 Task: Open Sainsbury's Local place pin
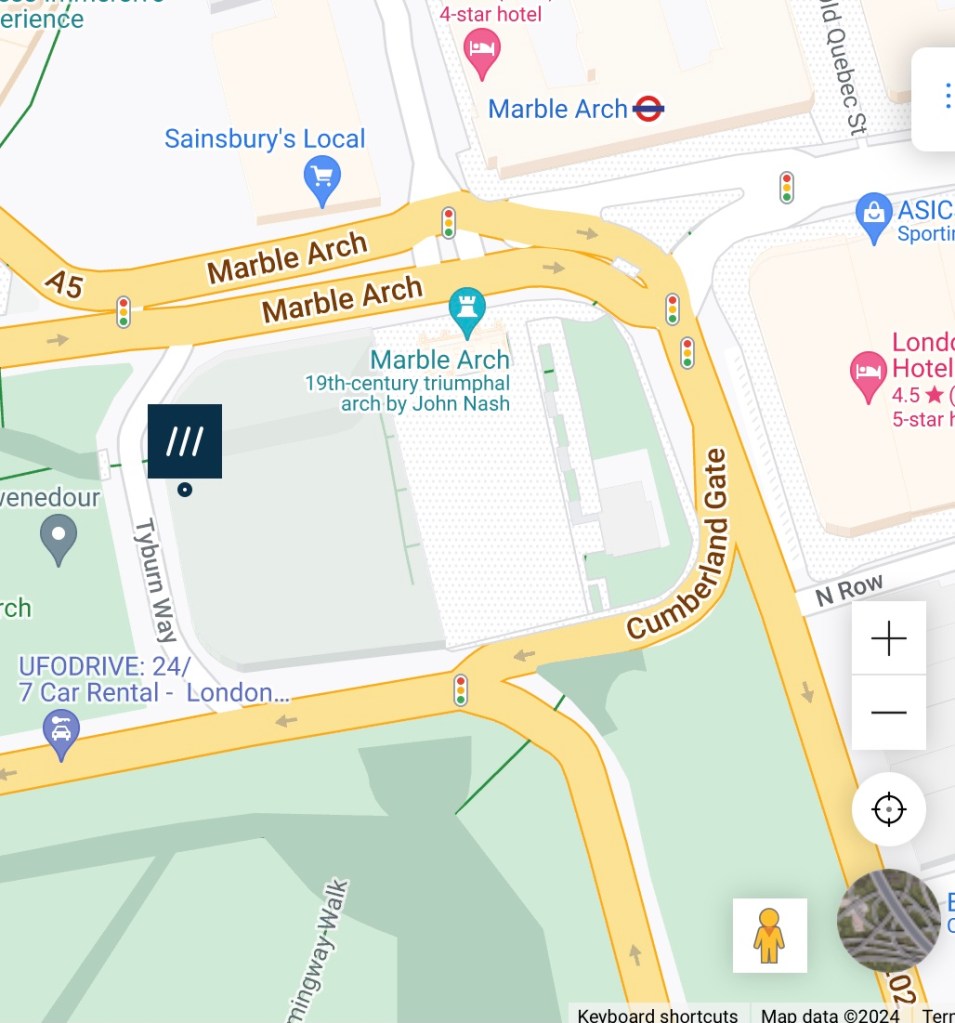click(x=322, y=180)
